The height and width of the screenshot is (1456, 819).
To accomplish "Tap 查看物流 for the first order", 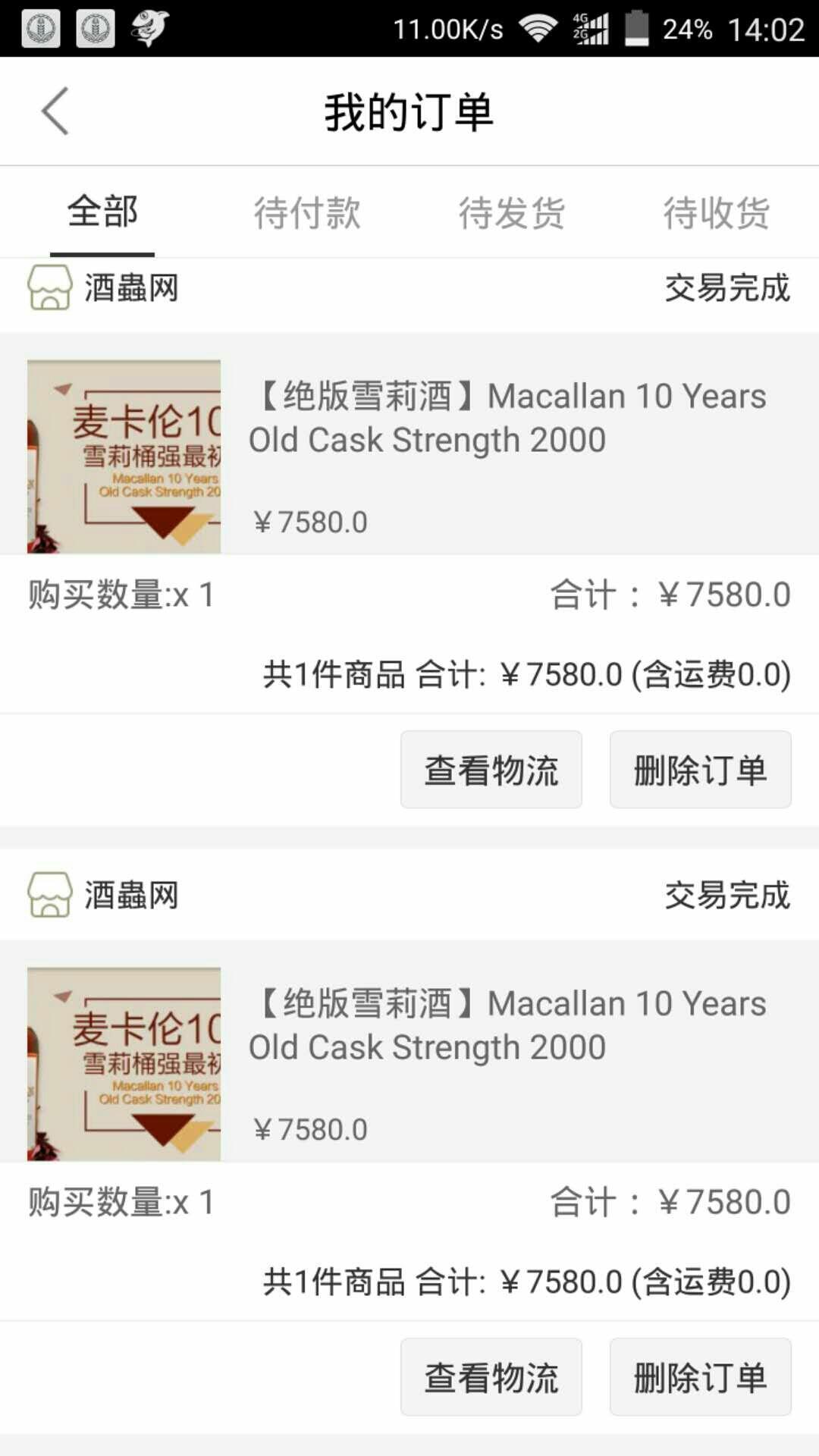I will pos(491,769).
